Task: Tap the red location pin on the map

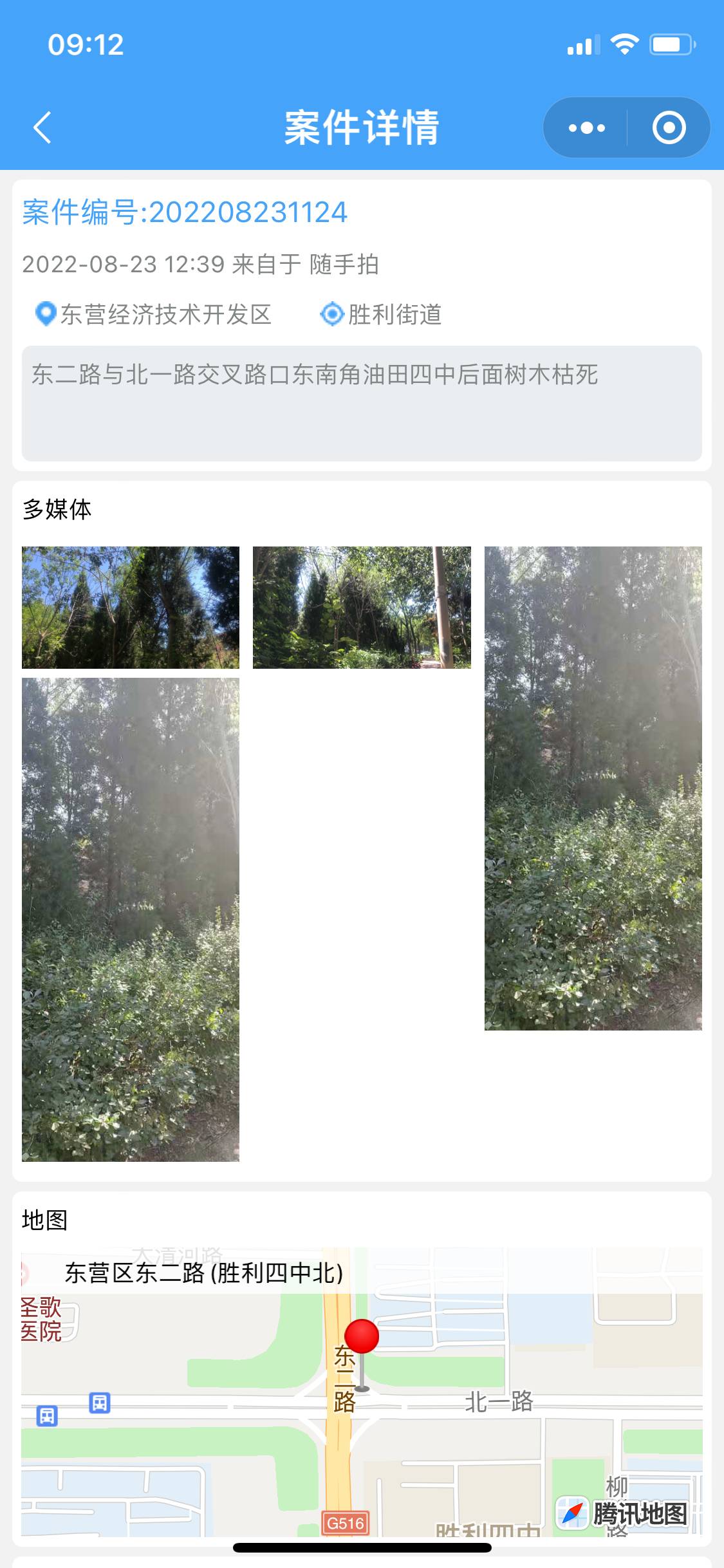Action: pos(362,1343)
